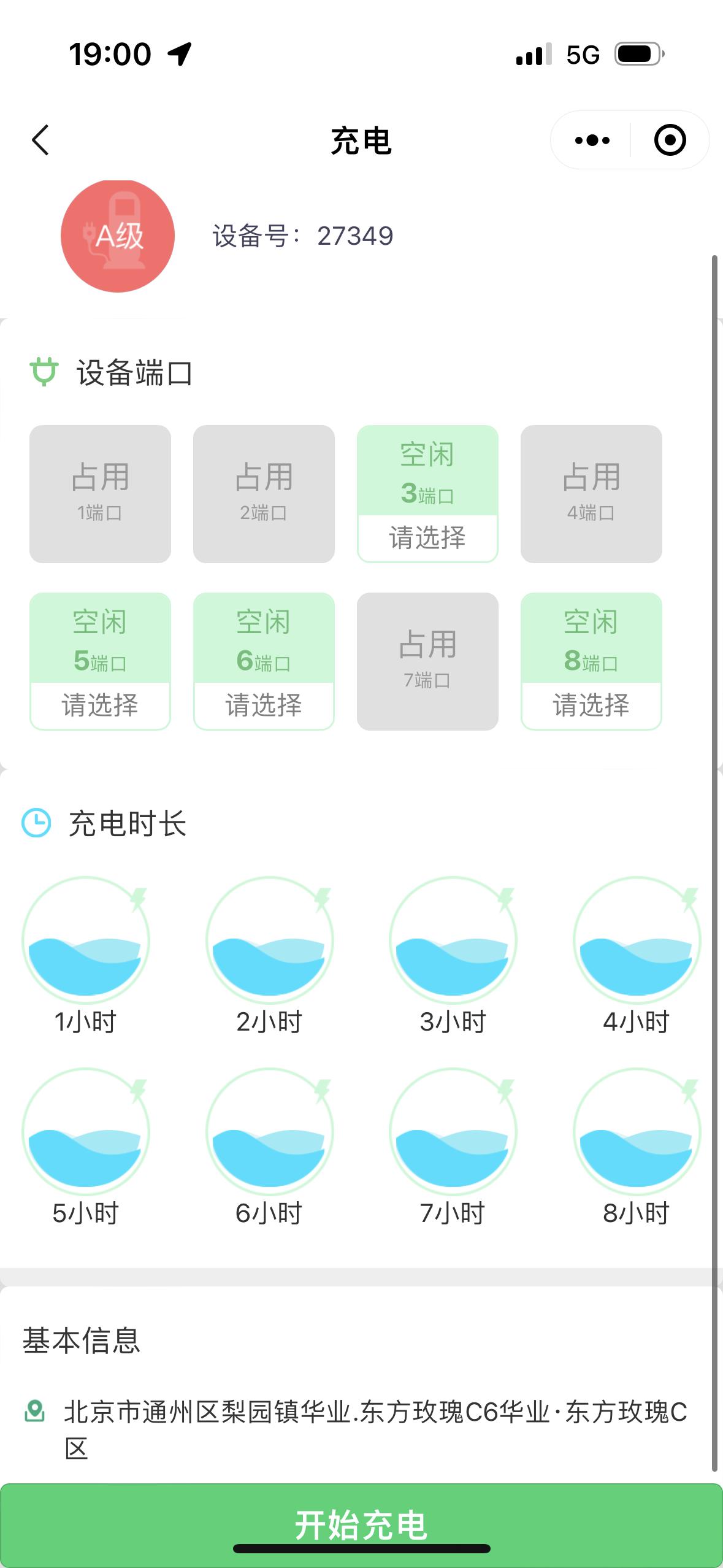This screenshot has height=1568, width=723.
Task: Tap the device number 27349 field
Action: click(x=303, y=236)
